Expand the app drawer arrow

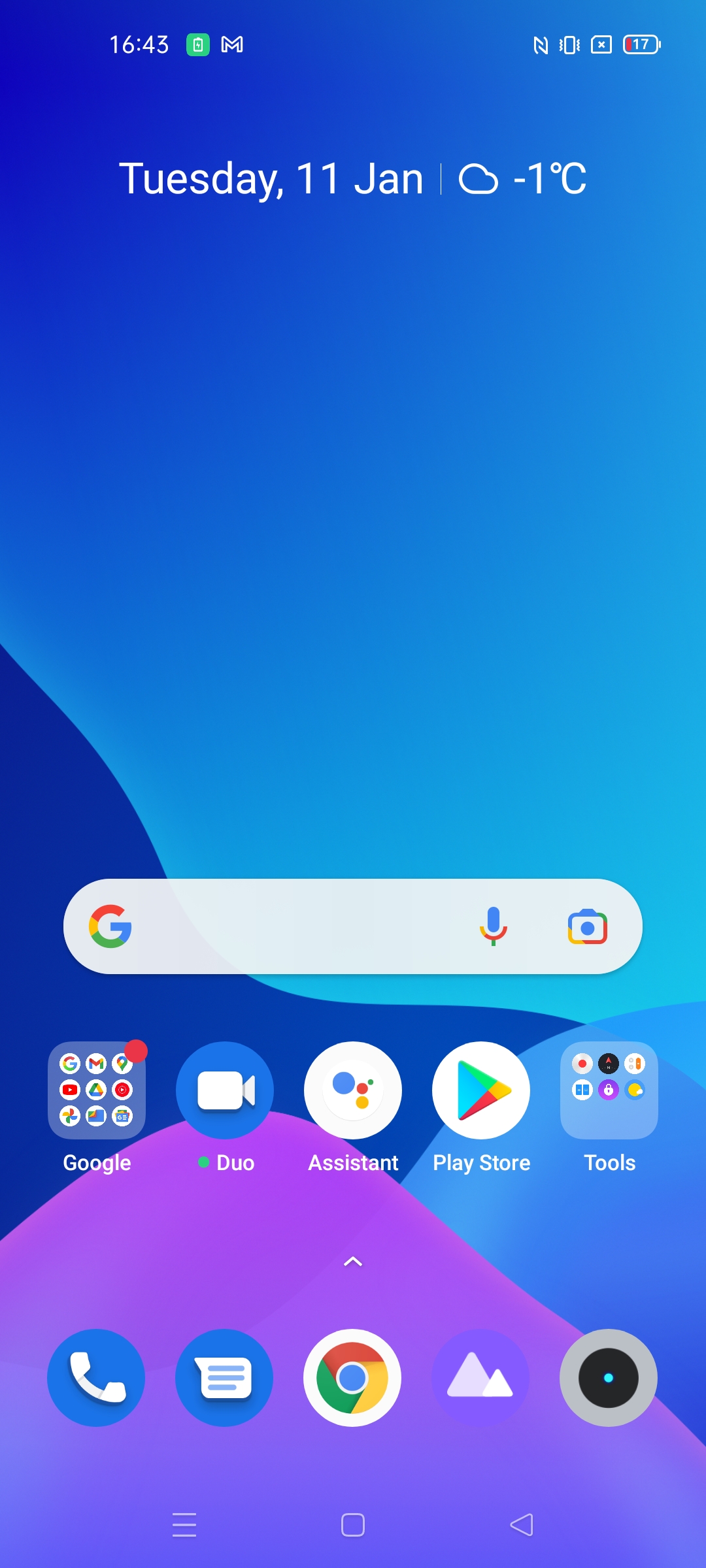click(353, 1262)
